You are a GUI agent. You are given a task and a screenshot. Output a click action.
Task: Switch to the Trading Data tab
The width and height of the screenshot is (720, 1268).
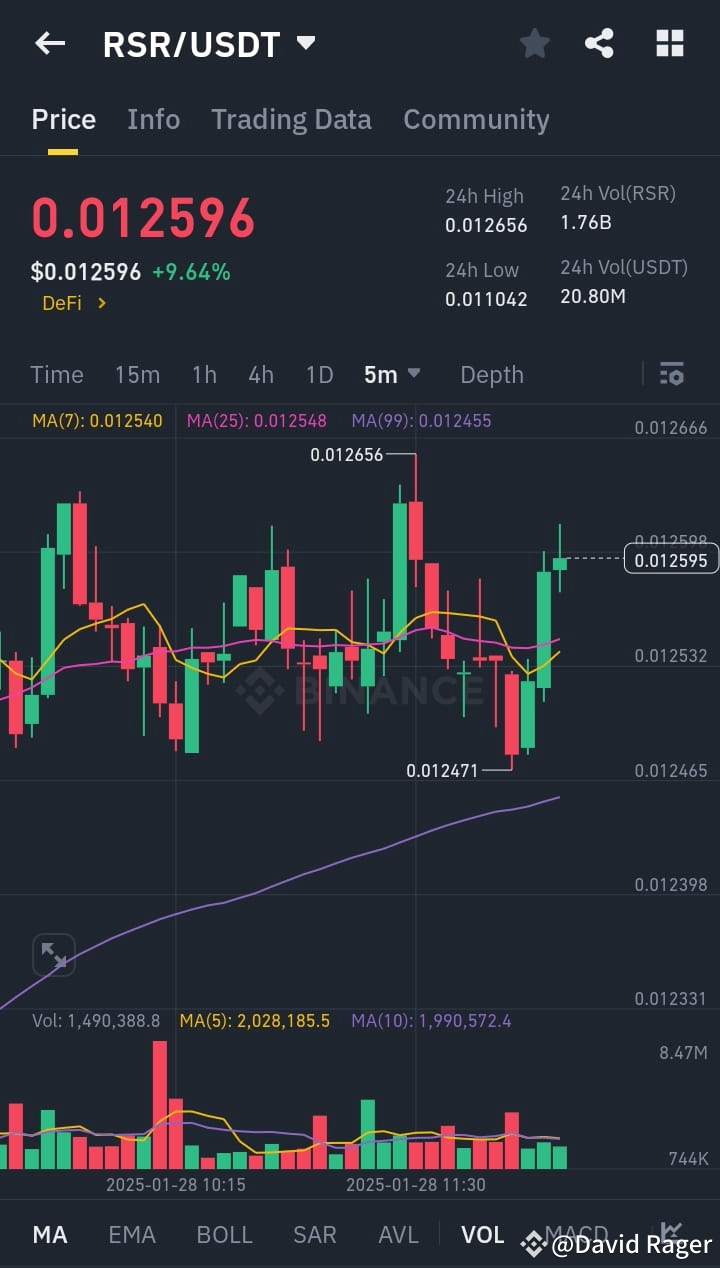(291, 119)
